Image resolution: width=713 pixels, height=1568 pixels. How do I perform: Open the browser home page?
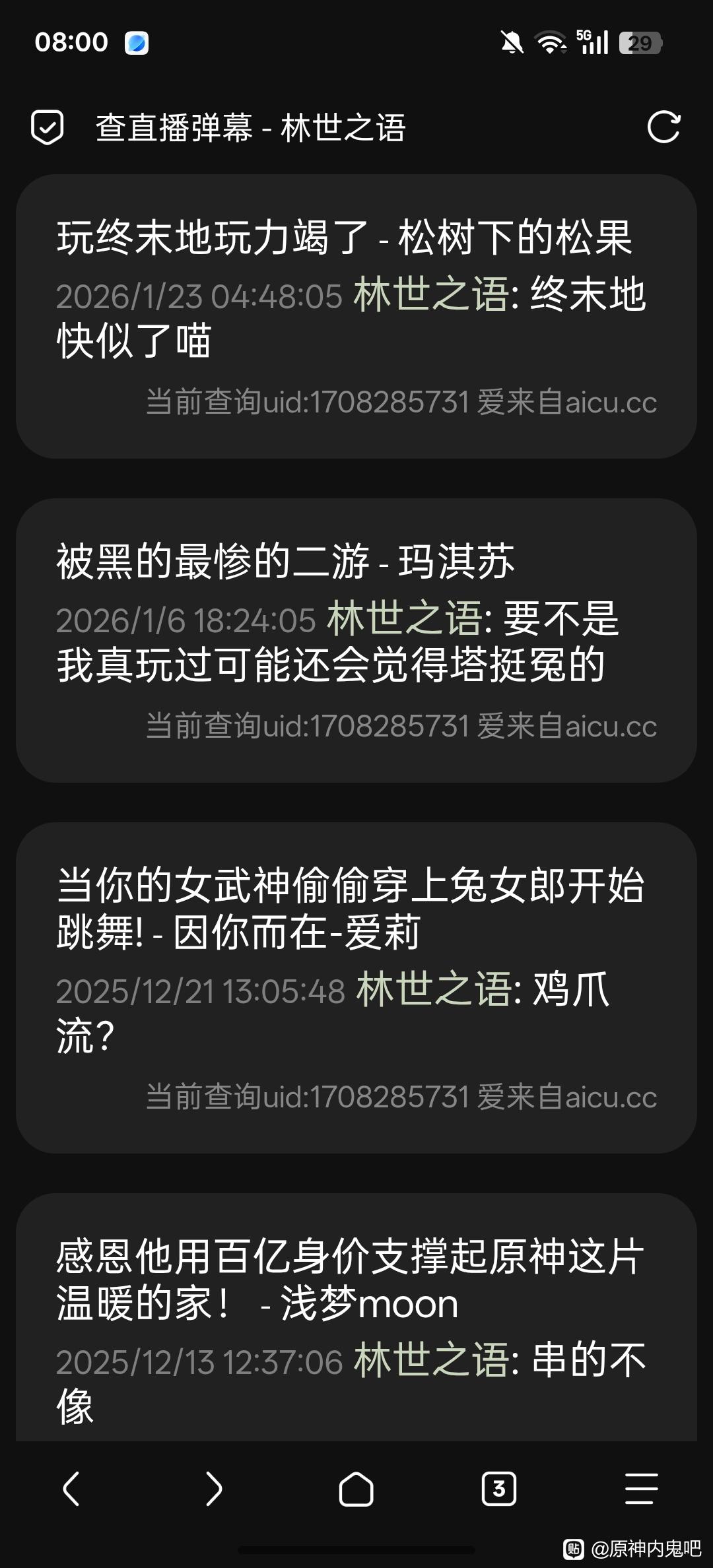tap(356, 1489)
